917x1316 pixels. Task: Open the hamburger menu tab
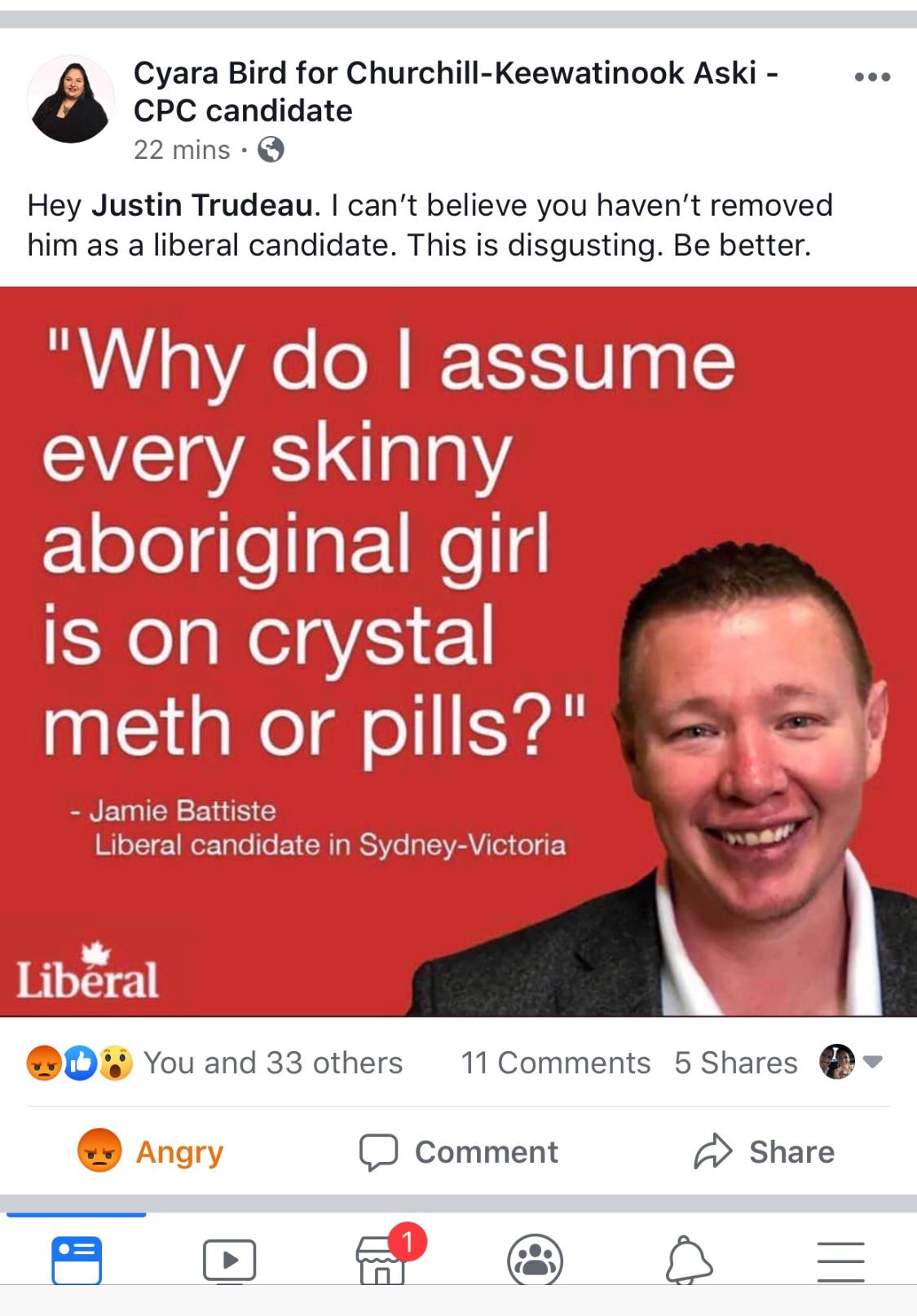pyautogui.click(x=840, y=1260)
